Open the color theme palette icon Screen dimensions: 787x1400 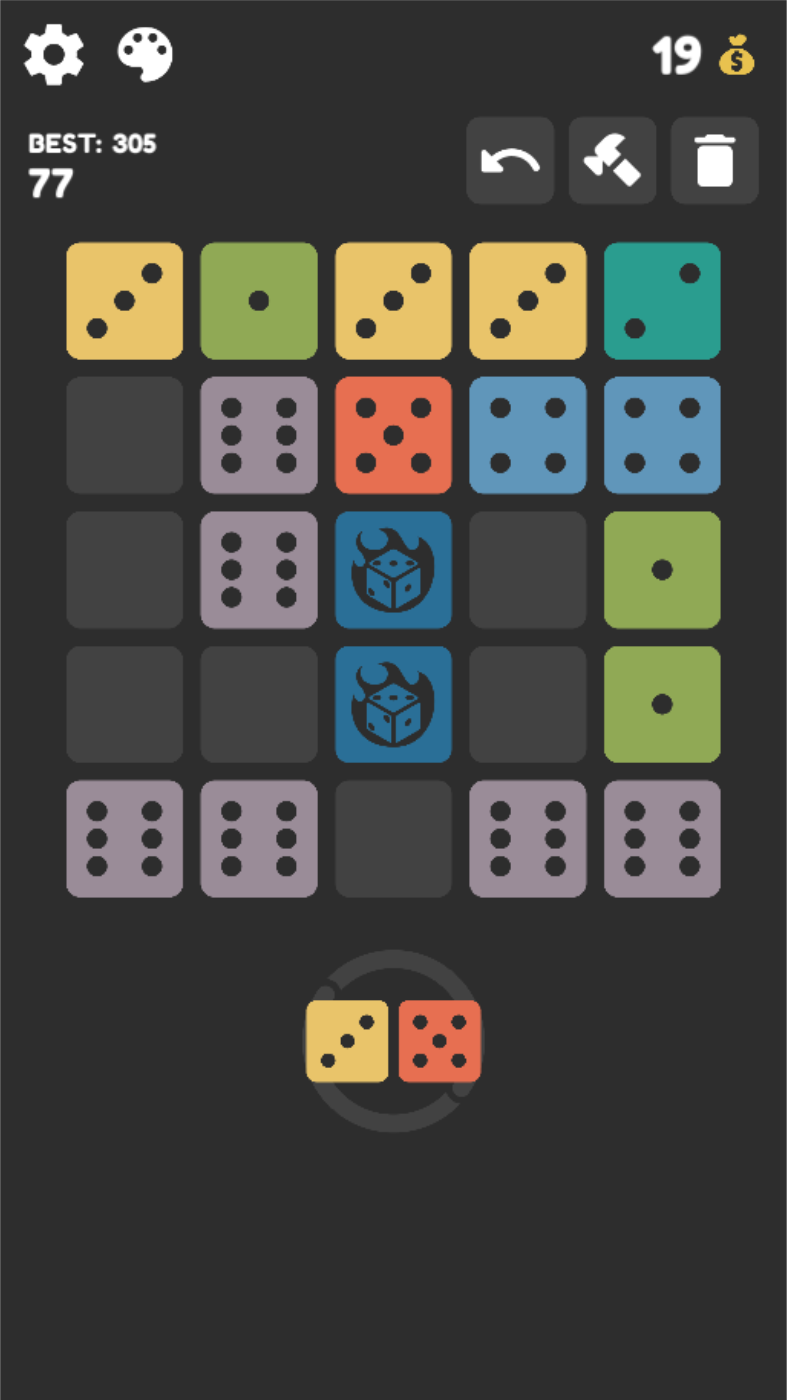click(145, 55)
